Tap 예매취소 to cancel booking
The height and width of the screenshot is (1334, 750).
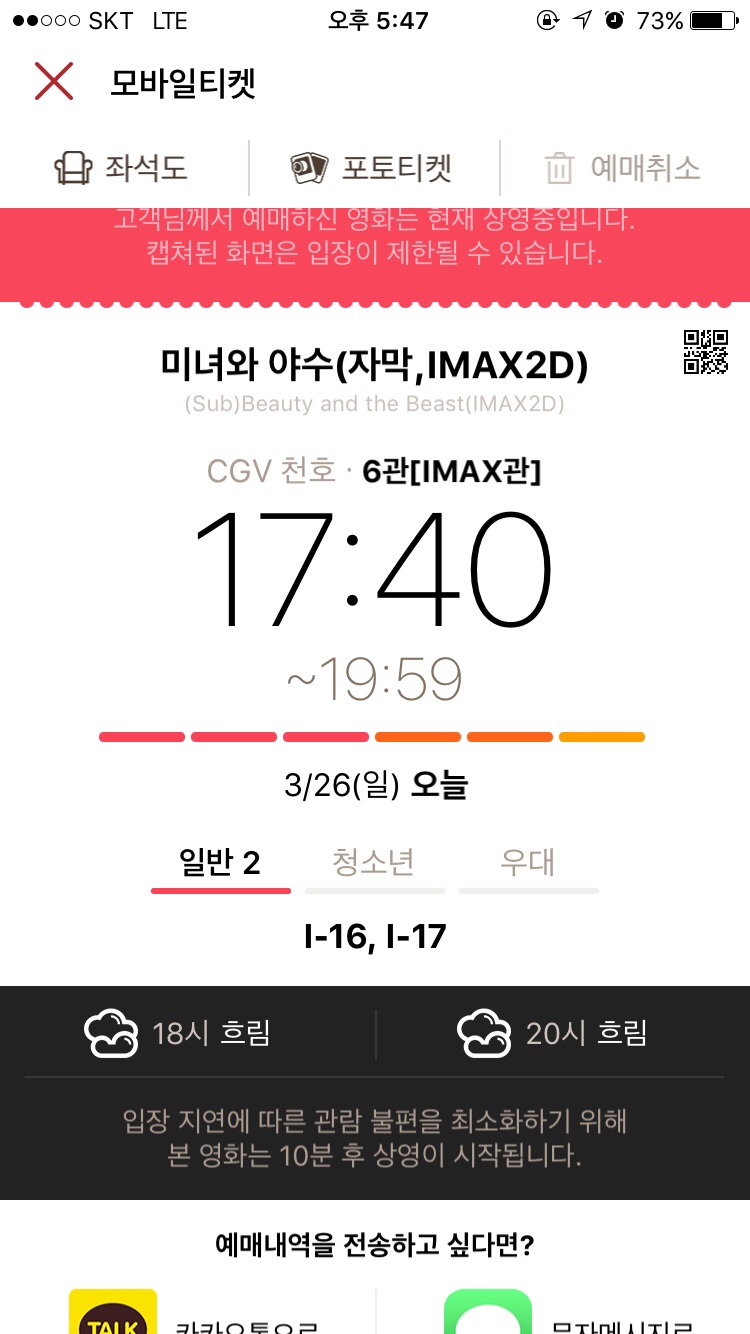[x=622, y=168]
